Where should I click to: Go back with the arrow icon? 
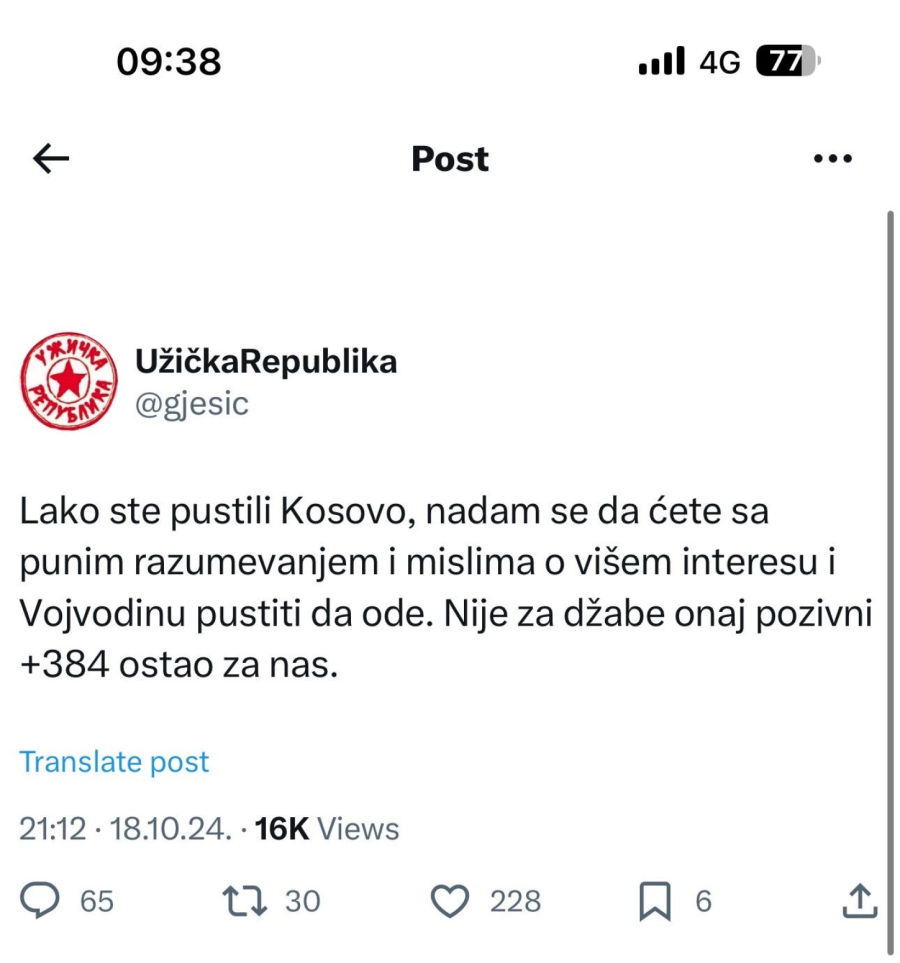(x=47, y=157)
